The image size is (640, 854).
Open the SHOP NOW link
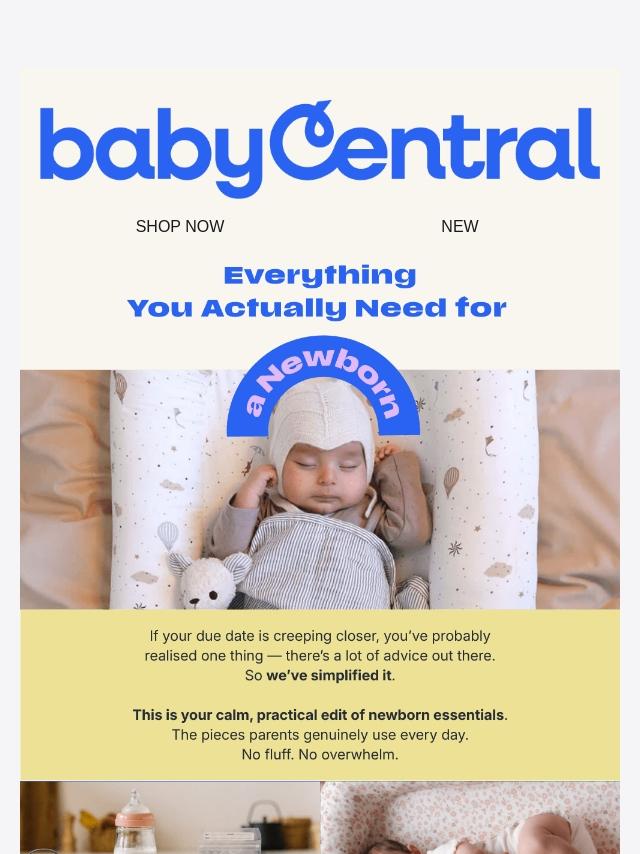click(x=180, y=226)
